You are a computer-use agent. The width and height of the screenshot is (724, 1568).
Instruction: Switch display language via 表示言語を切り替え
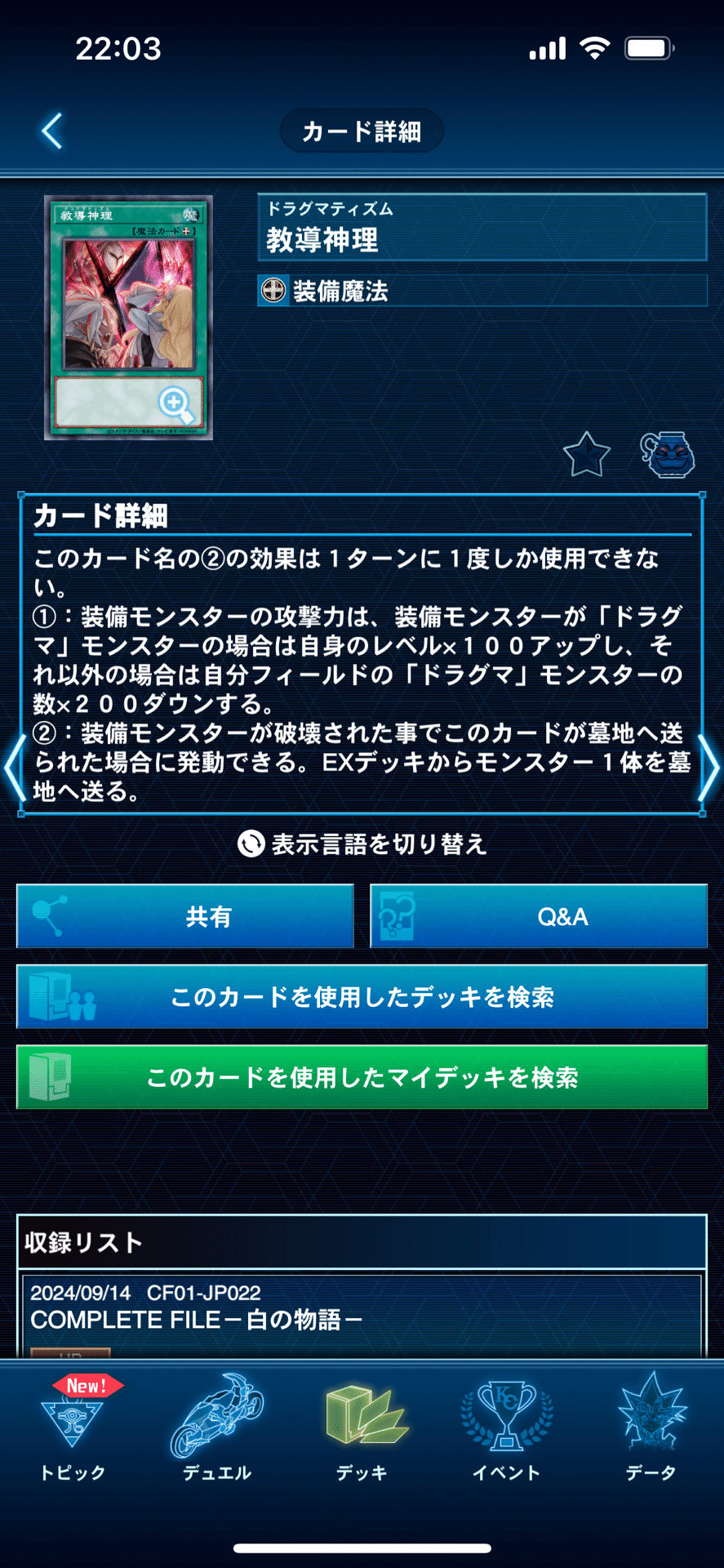(362, 844)
